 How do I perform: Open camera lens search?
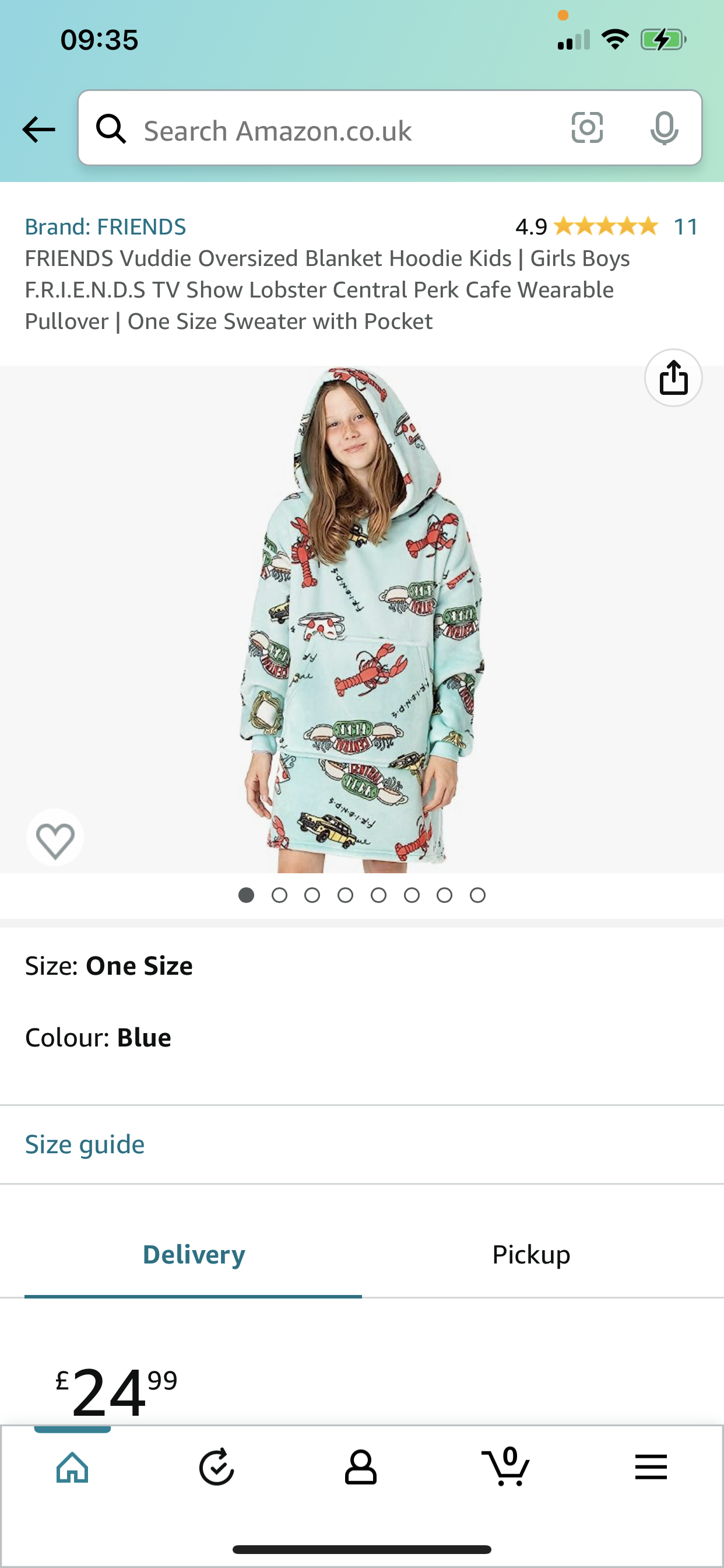click(586, 128)
